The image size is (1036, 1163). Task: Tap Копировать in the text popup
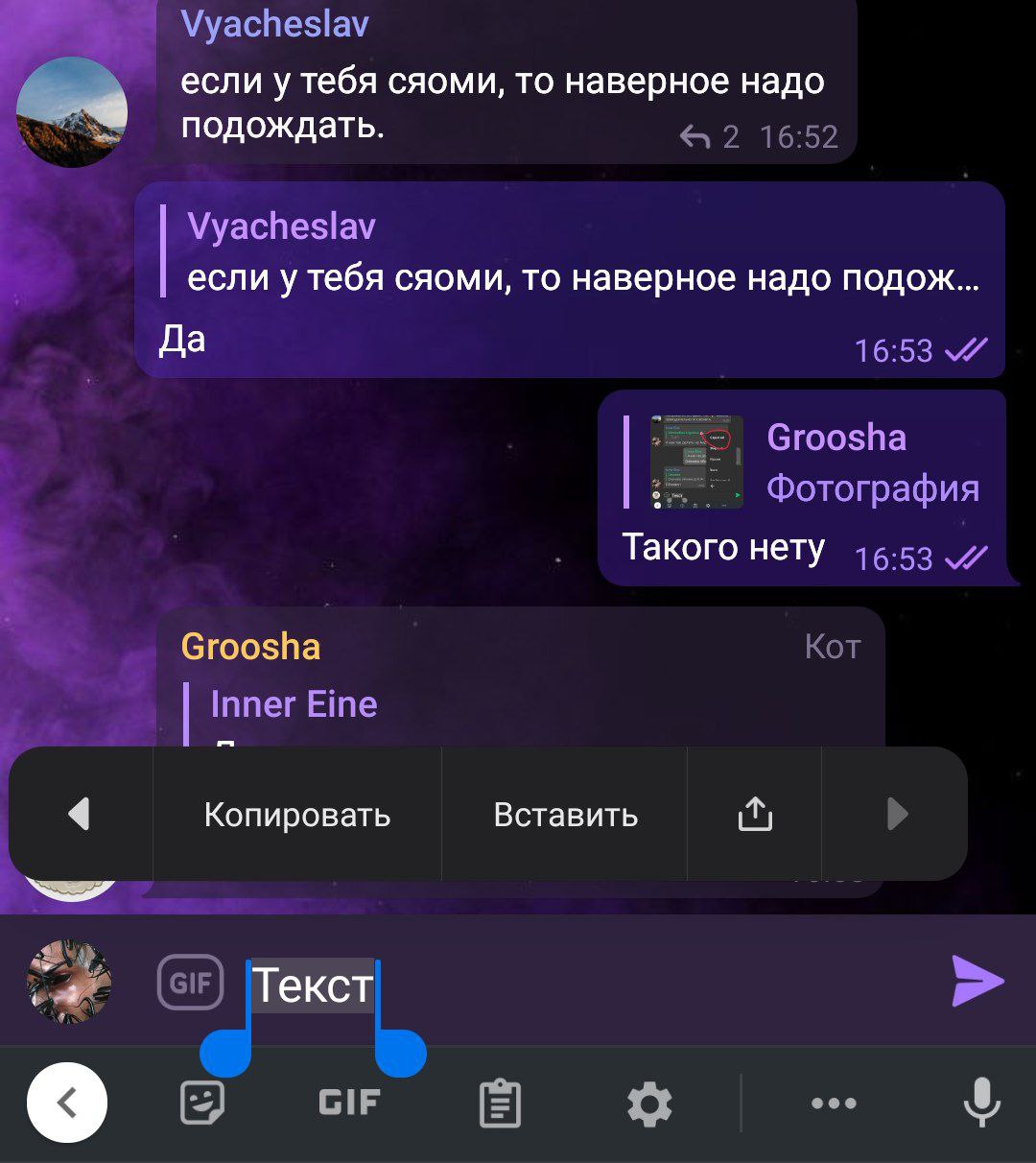[x=296, y=815]
